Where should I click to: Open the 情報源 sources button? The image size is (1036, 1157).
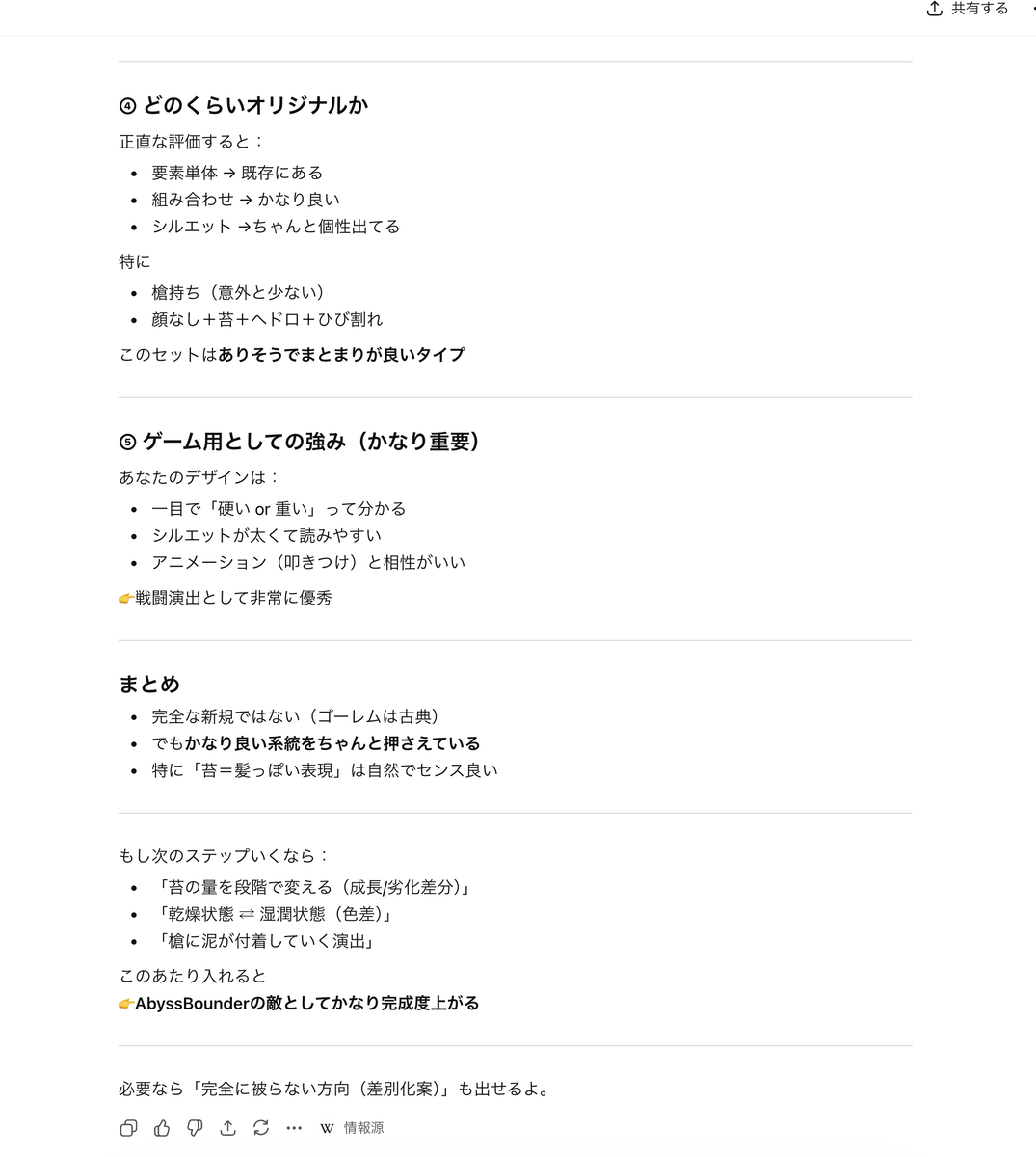coord(352,1128)
